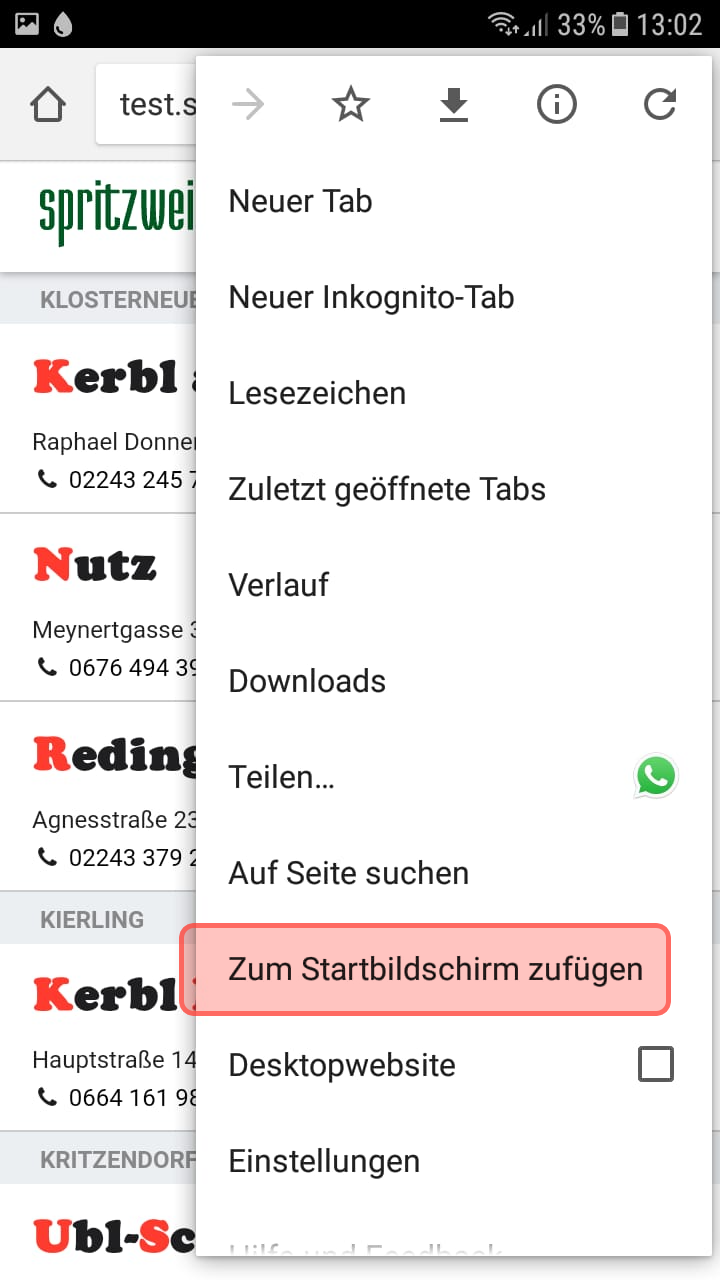Show Zuletzt geöffnete Tabs

tap(387, 489)
